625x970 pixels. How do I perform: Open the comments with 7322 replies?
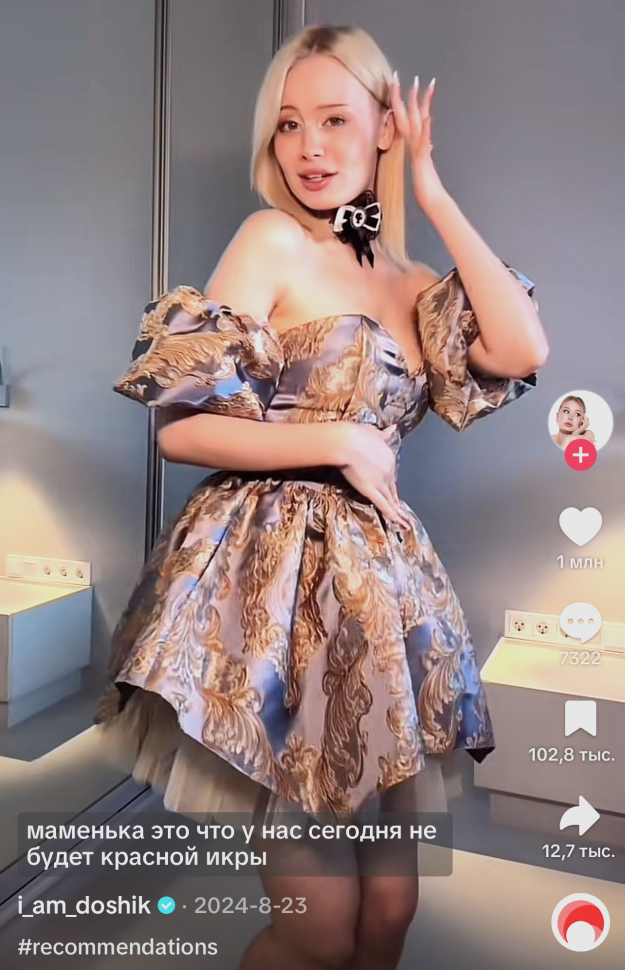(x=580, y=623)
